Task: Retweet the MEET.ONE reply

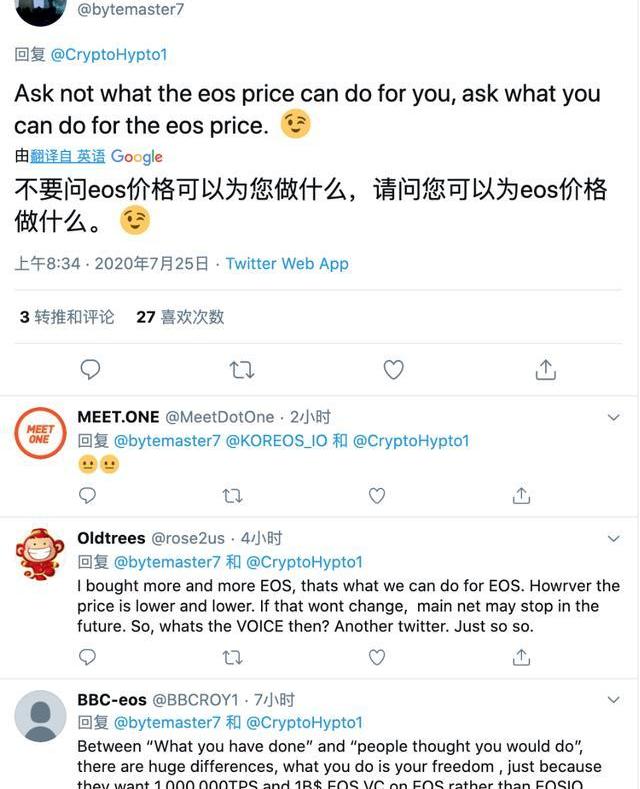Action: pyautogui.click(x=232, y=495)
